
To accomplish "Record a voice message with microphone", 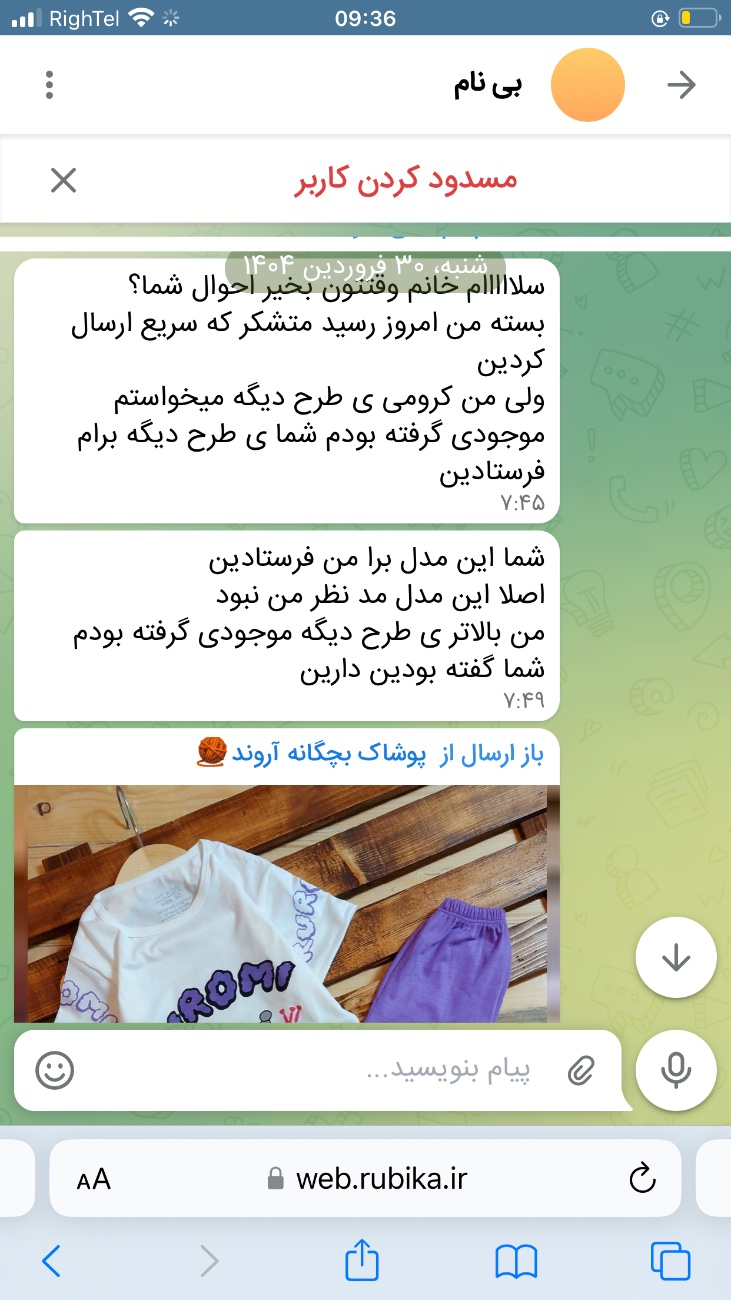I will (676, 1071).
